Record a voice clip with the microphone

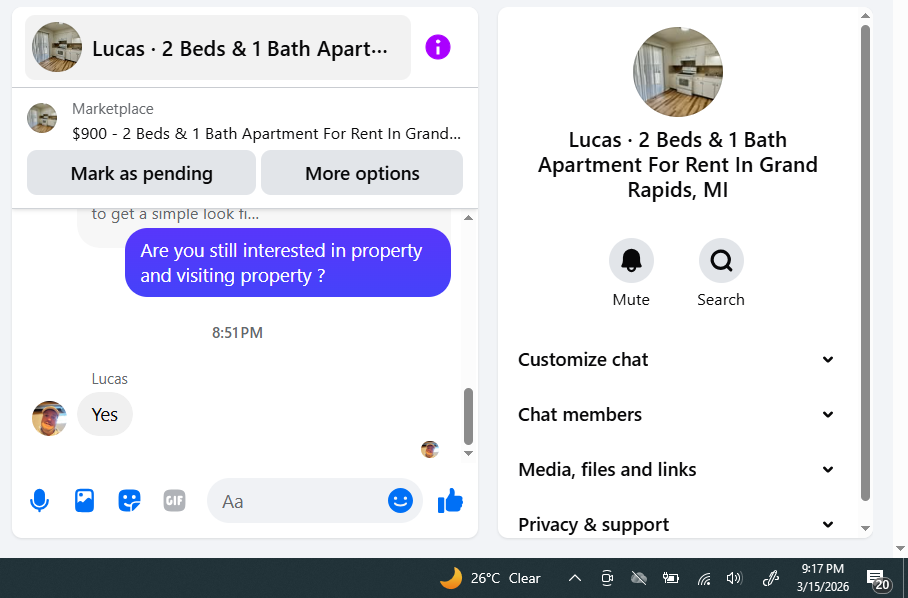point(39,501)
